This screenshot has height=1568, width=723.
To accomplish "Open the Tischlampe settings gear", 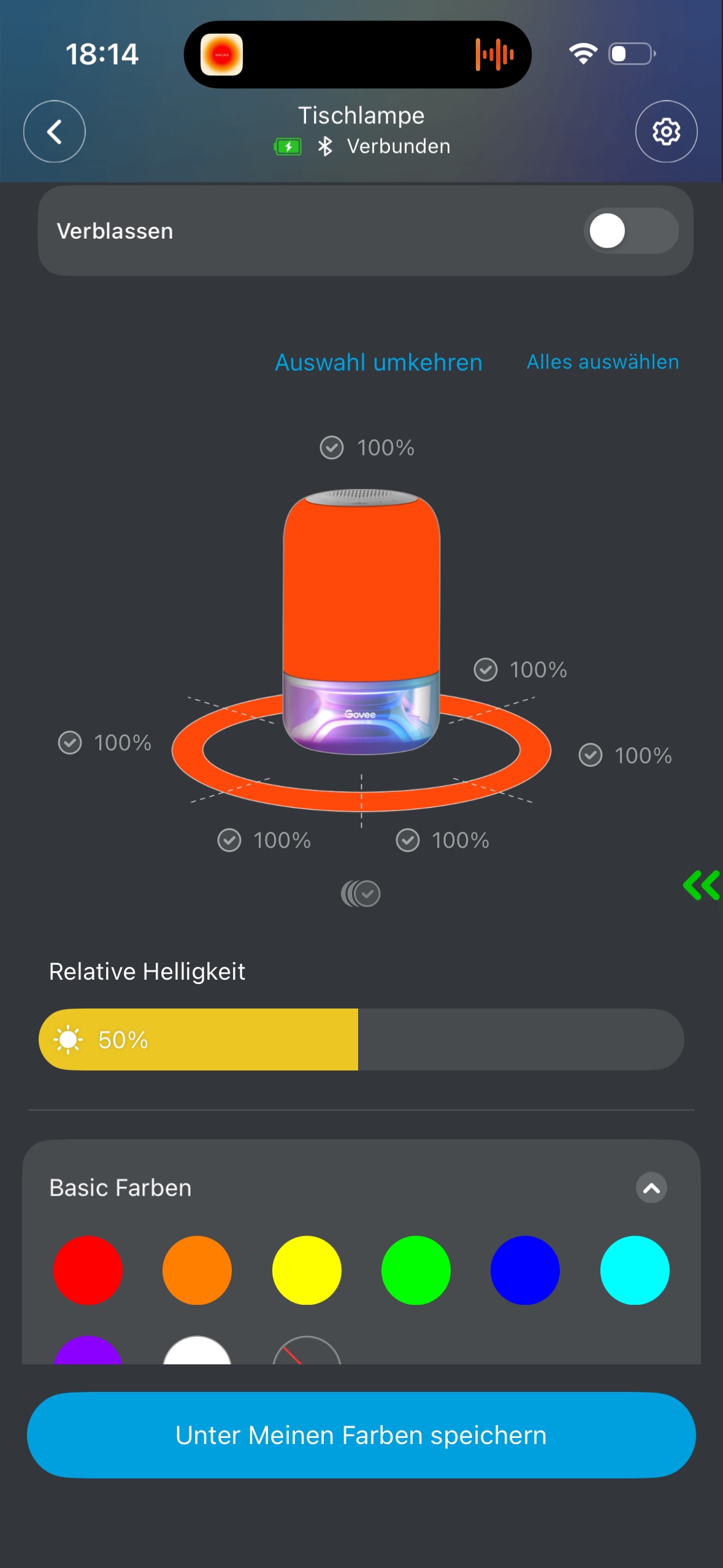I will (x=666, y=131).
